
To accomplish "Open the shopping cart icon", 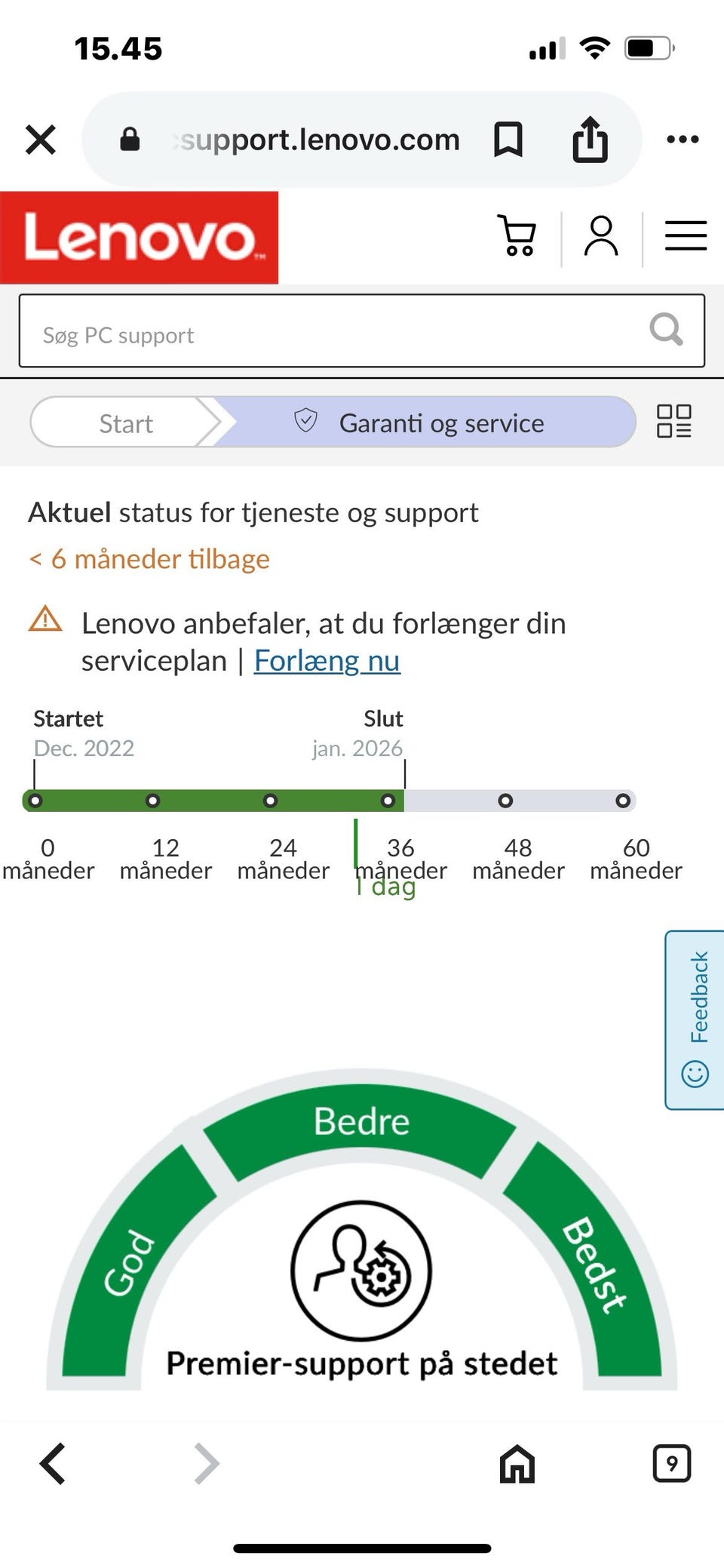I will (x=517, y=235).
